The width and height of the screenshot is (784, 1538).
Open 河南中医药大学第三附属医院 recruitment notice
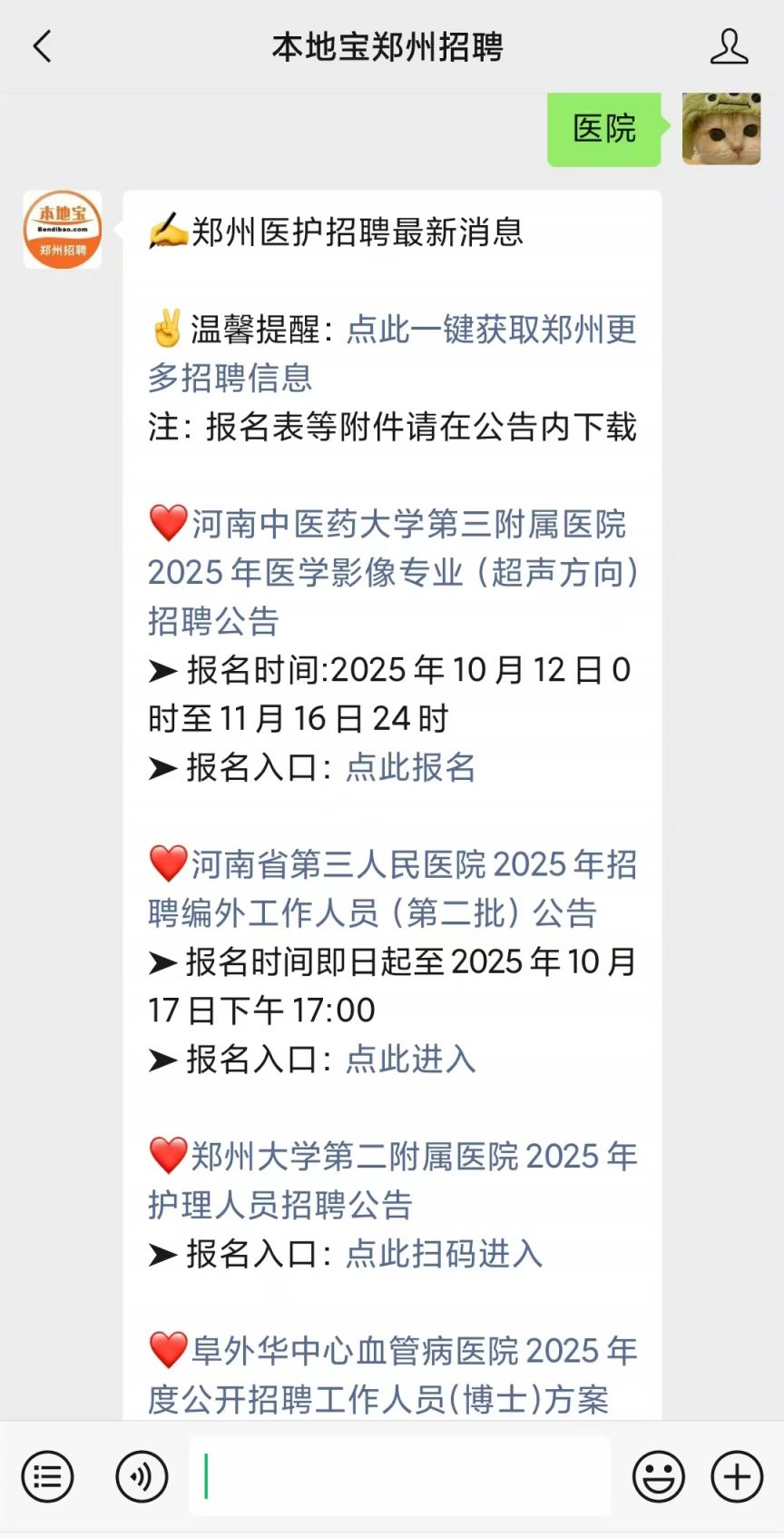click(x=392, y=573)
